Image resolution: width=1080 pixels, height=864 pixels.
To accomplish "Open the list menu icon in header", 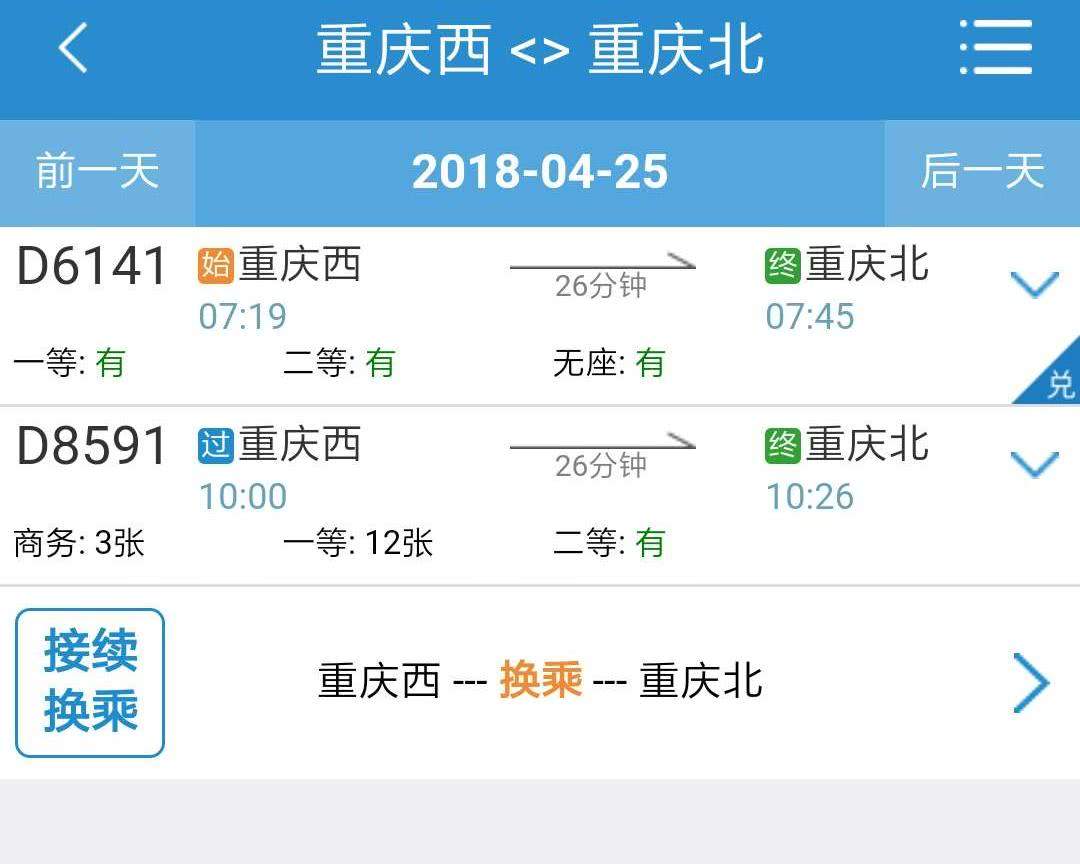I will point(995,48).
